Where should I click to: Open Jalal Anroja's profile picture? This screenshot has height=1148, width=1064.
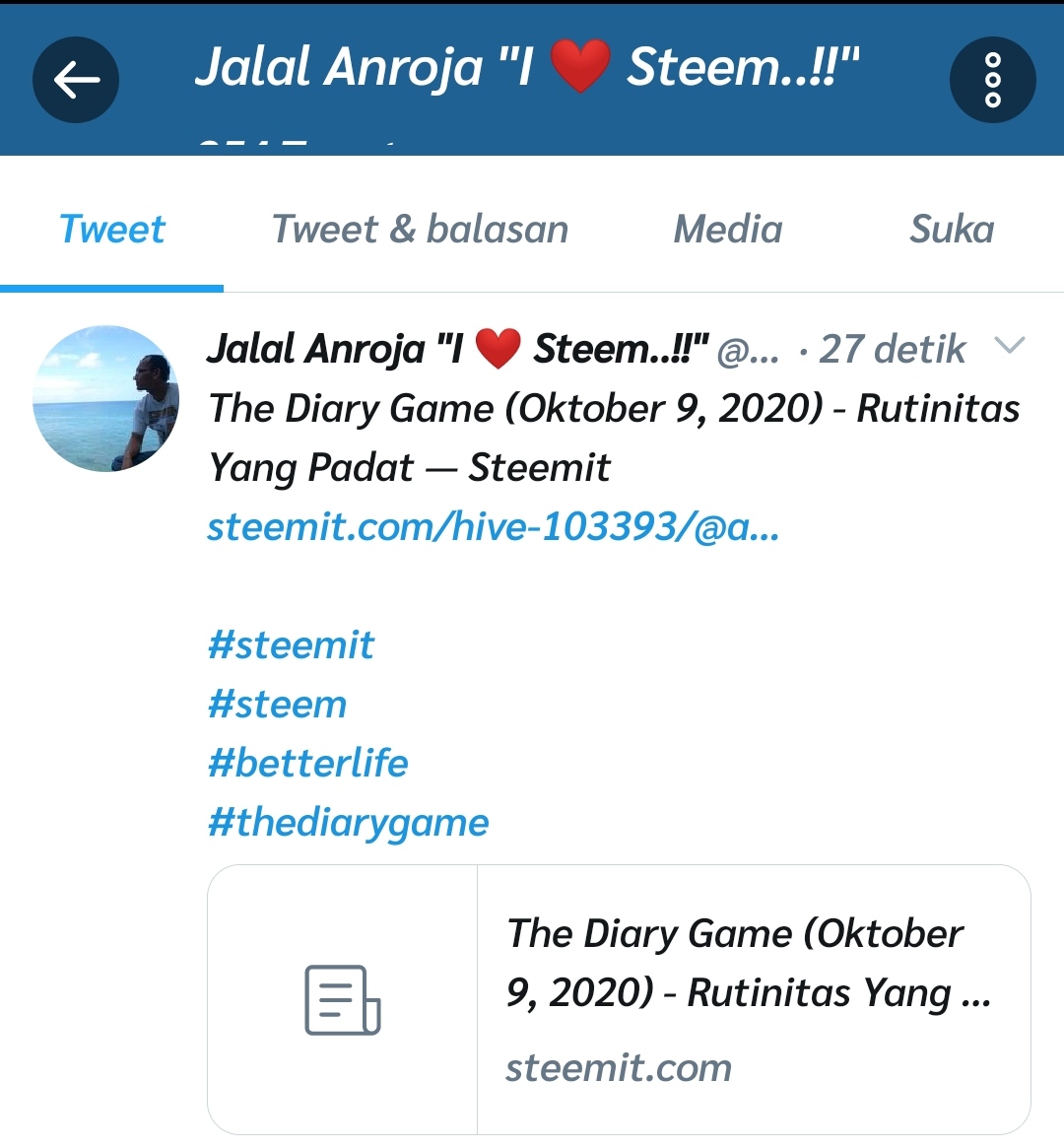pos(106,398)
